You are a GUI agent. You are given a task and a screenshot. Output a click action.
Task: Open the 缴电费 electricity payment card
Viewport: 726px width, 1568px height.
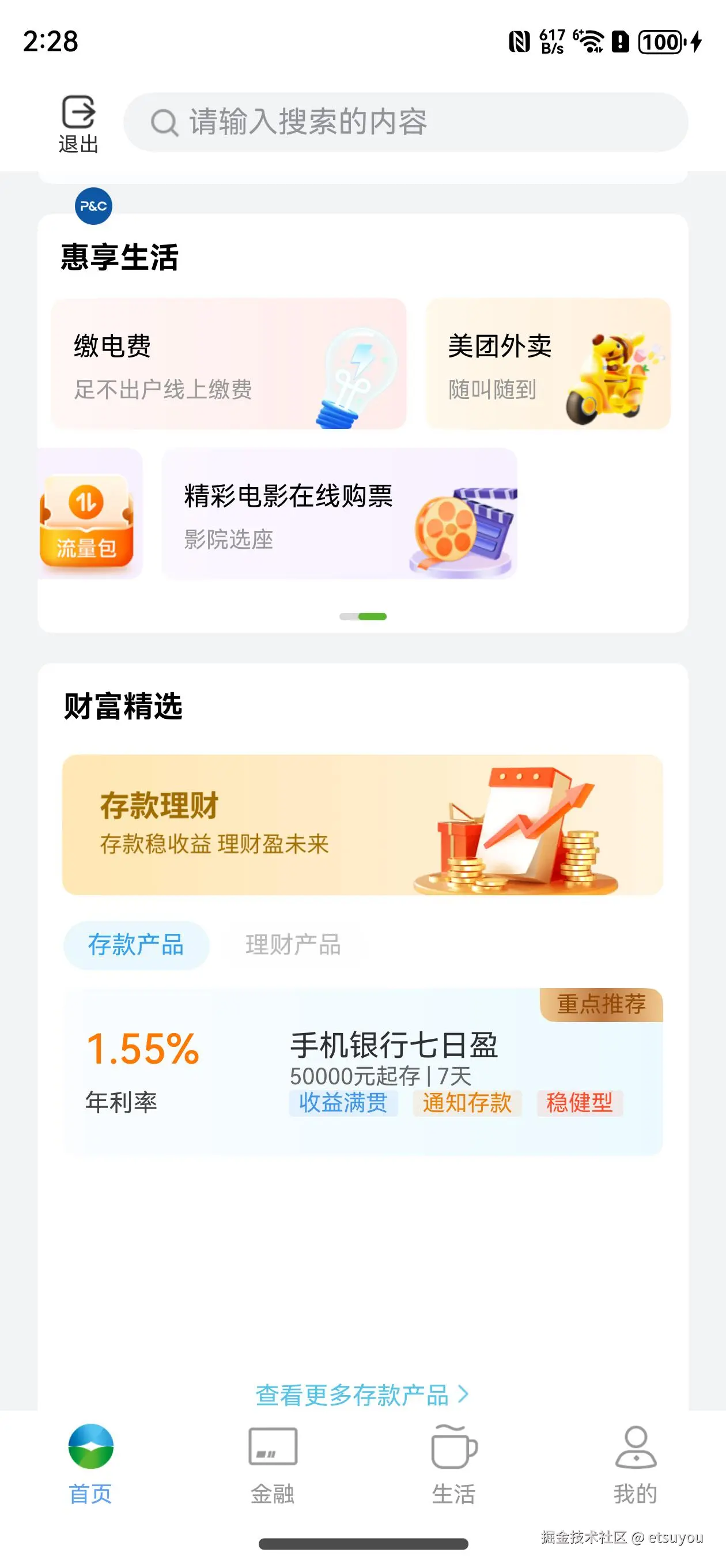click(x=228, y=364)
